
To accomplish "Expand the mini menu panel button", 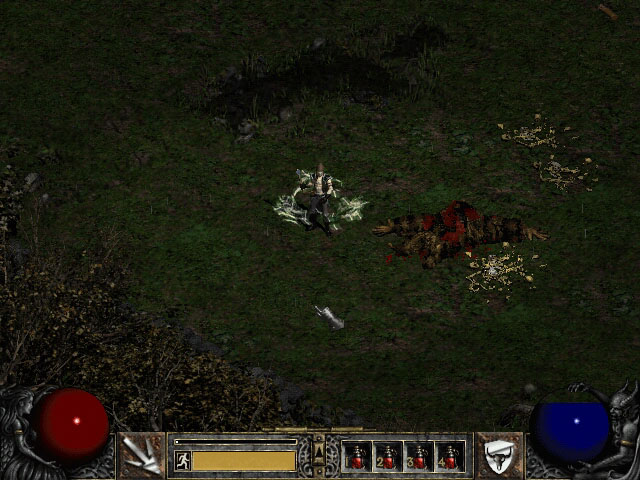I will (x=319, y=456).
